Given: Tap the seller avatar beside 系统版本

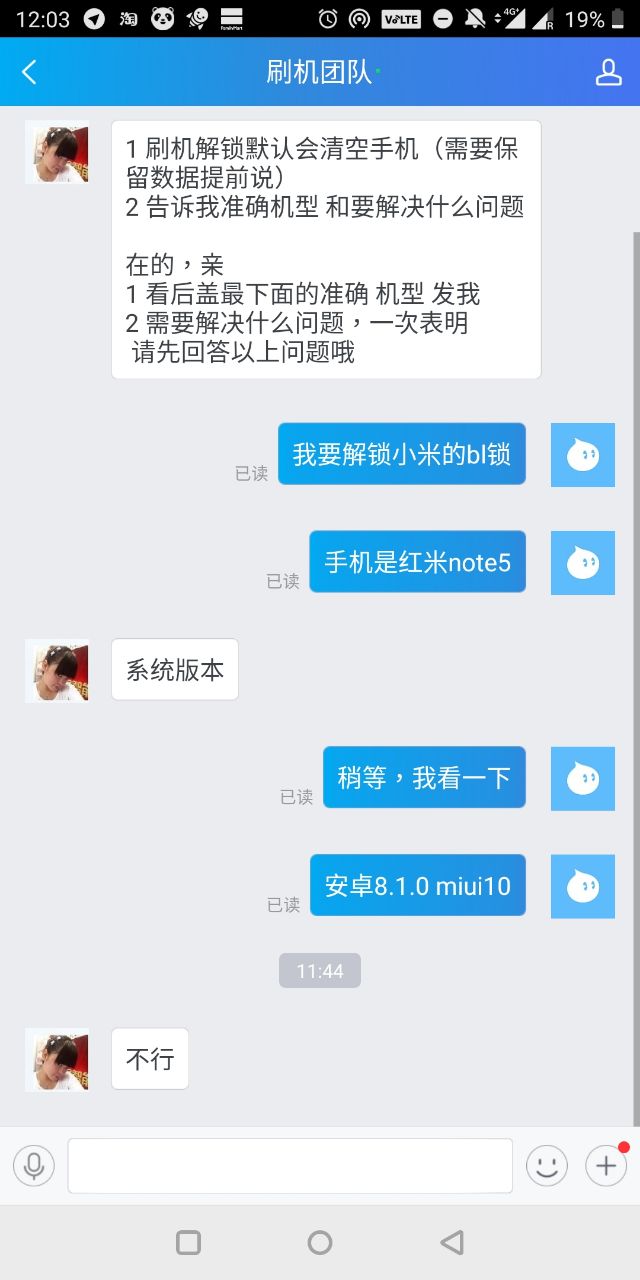Looking at the screenshot, I should tap(57, 671).
